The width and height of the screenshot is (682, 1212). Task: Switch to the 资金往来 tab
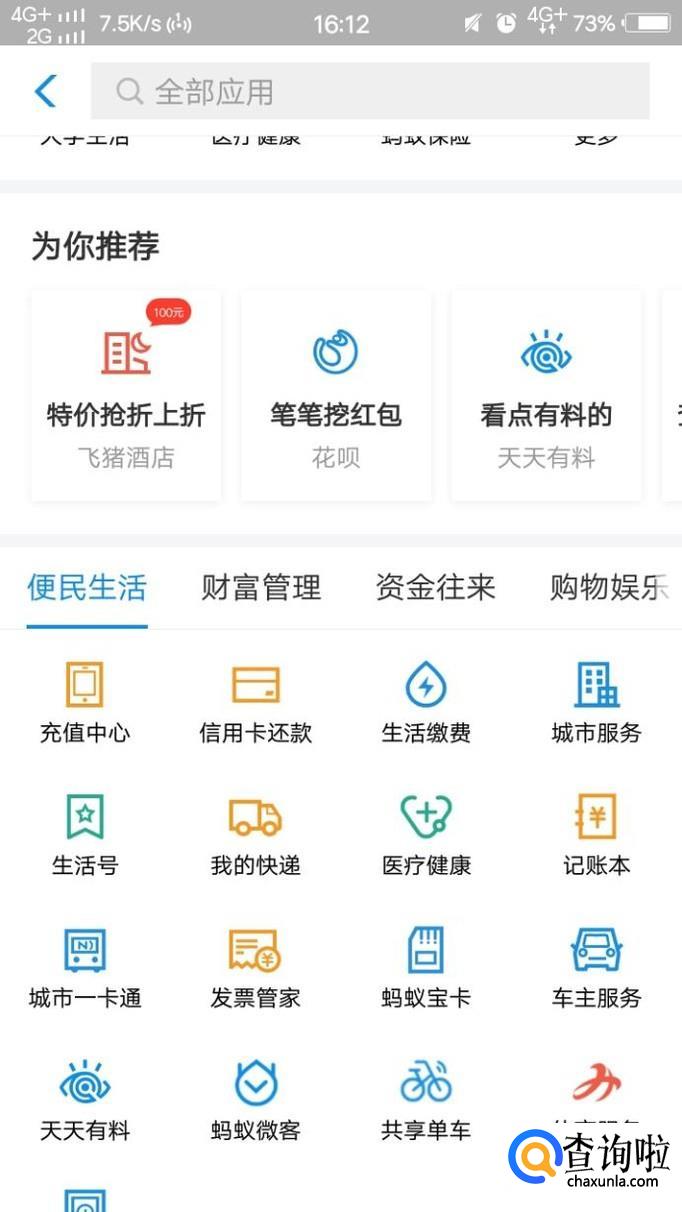pyautogui.click(x=435, y=587)
